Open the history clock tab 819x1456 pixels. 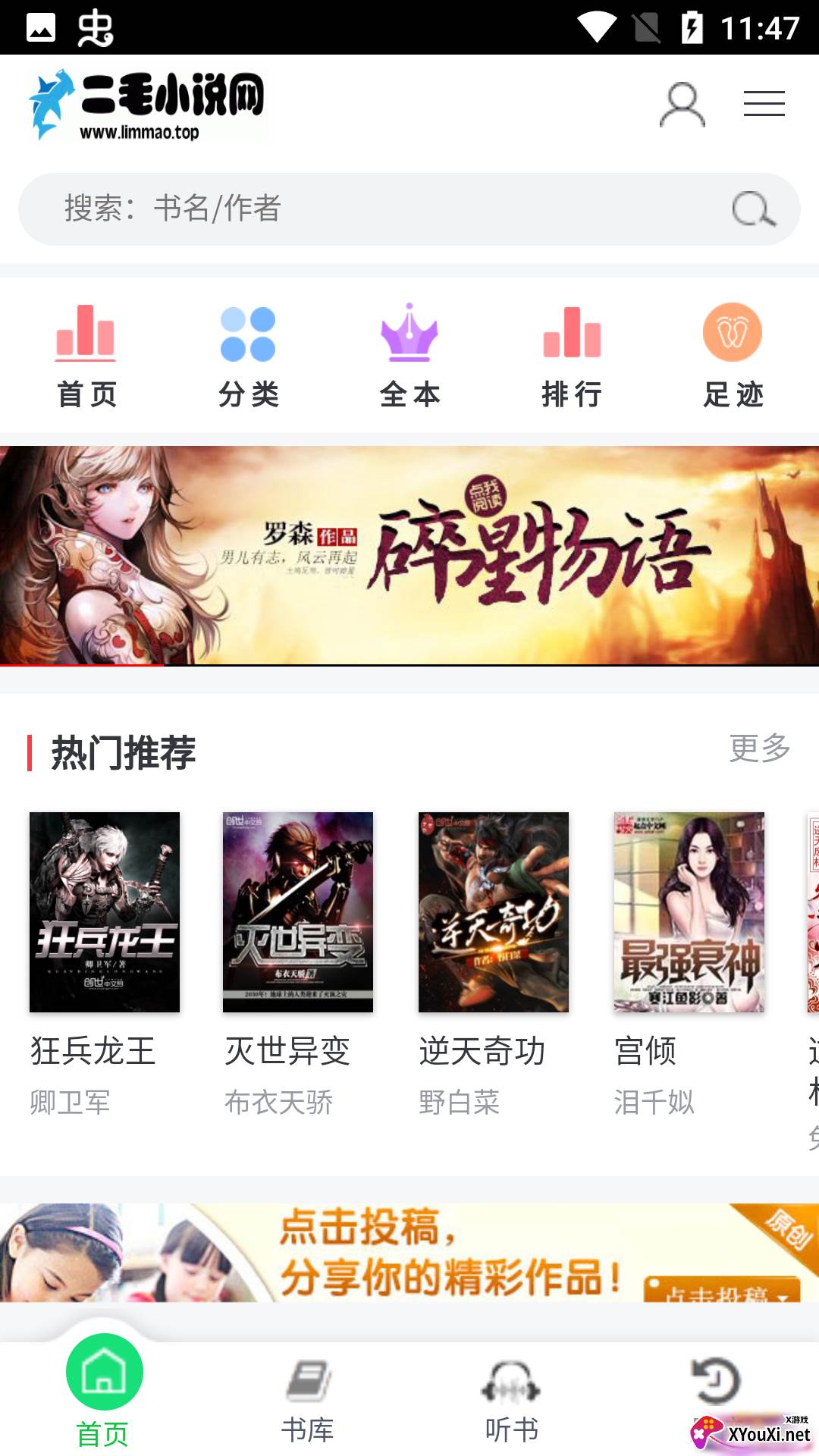pos(715,1382)
